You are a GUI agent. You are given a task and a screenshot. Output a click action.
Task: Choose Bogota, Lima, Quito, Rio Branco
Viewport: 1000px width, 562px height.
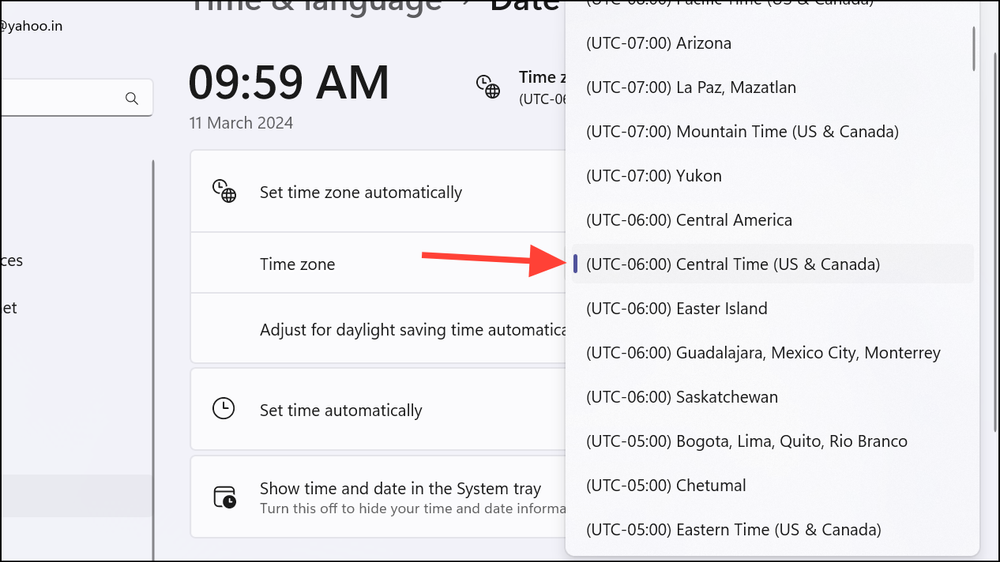pyautogui.click(x=747, y=441)
